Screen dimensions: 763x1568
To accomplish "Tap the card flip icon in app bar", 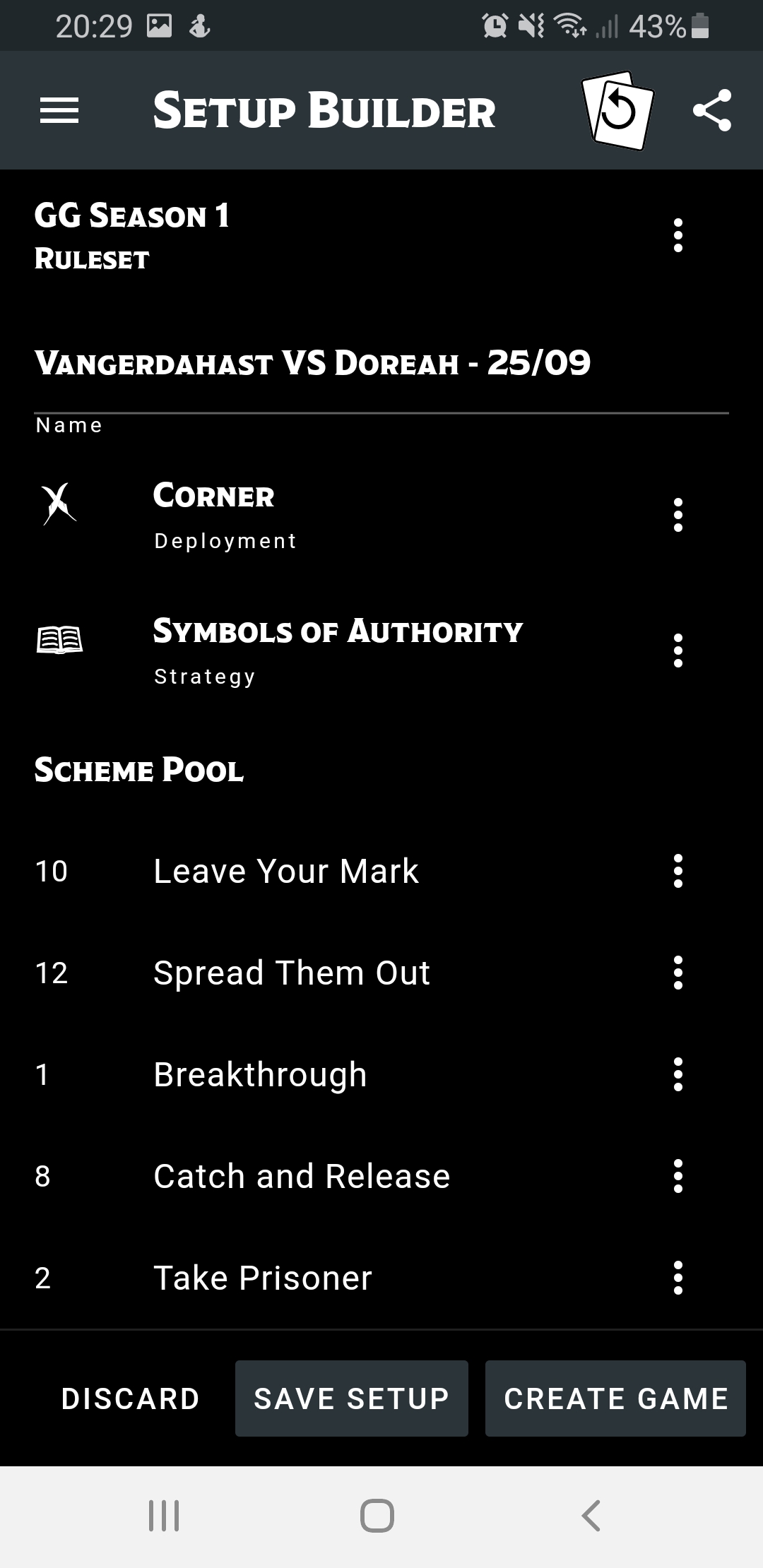I will pyautogui.click(x=617, y=111).
